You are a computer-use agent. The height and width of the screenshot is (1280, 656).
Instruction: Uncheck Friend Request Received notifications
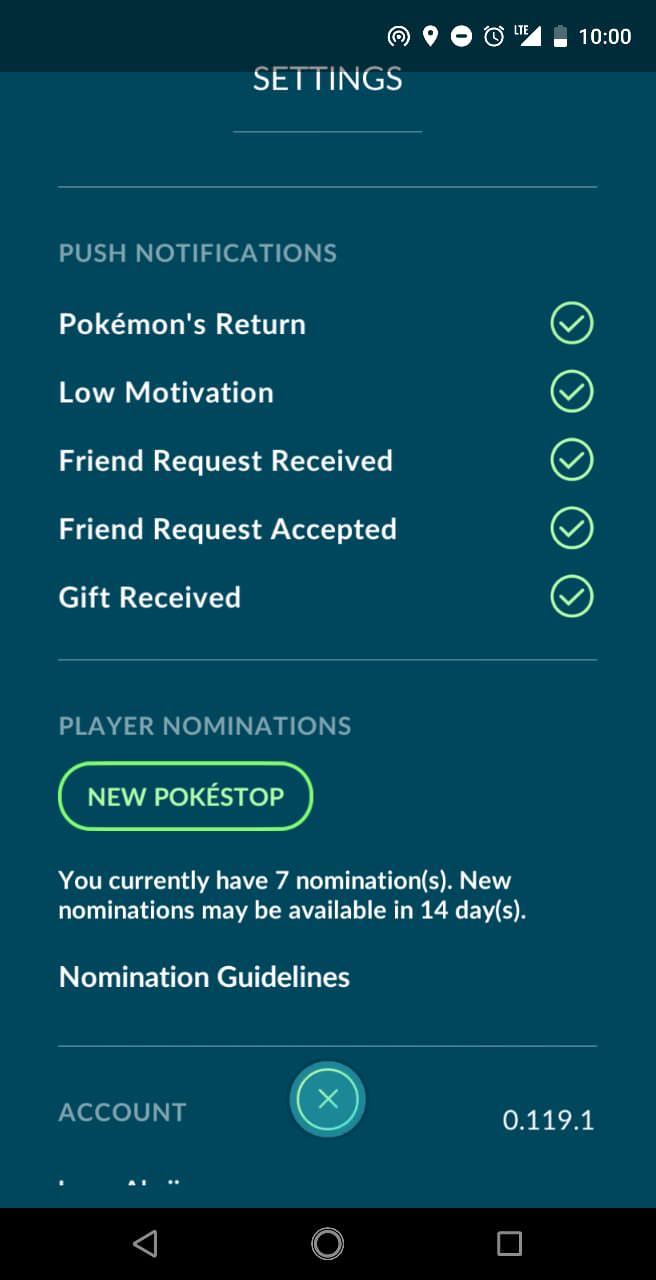pos(572,460)
